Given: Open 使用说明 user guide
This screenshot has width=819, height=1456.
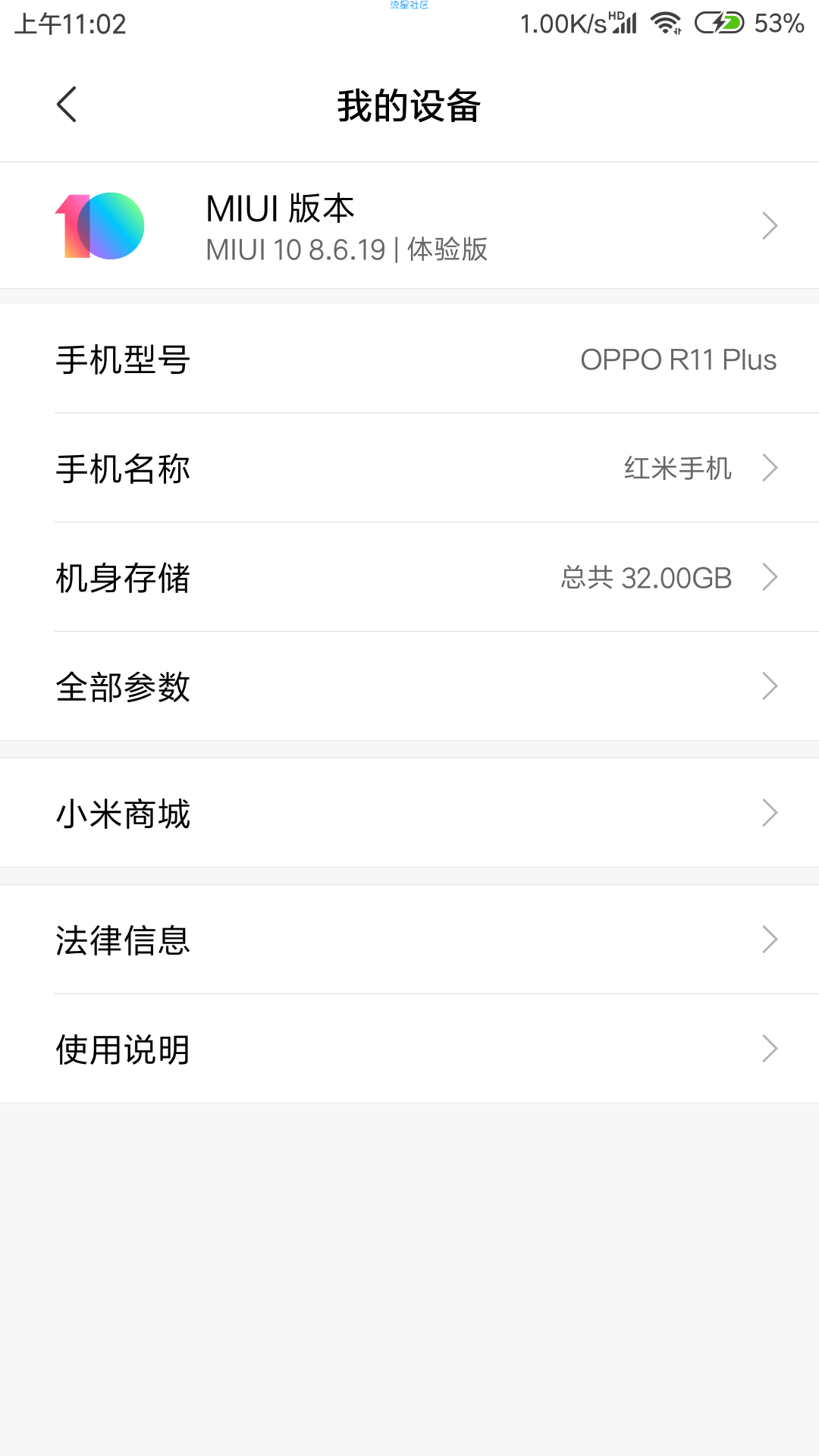Looking at the screenshot, I should (x=409, y=1049).
